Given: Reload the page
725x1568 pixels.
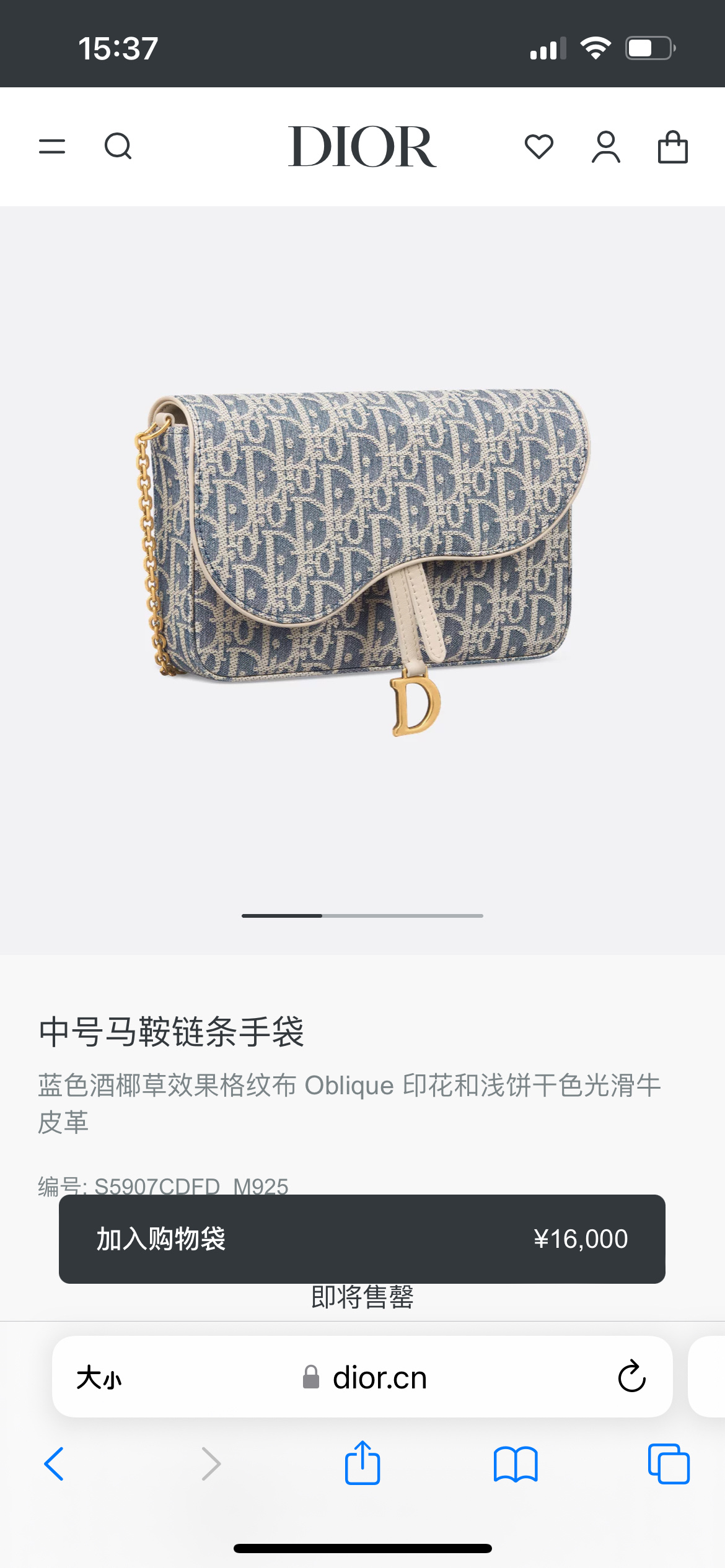Looking at the screenshot, I should coord(631,1377).
